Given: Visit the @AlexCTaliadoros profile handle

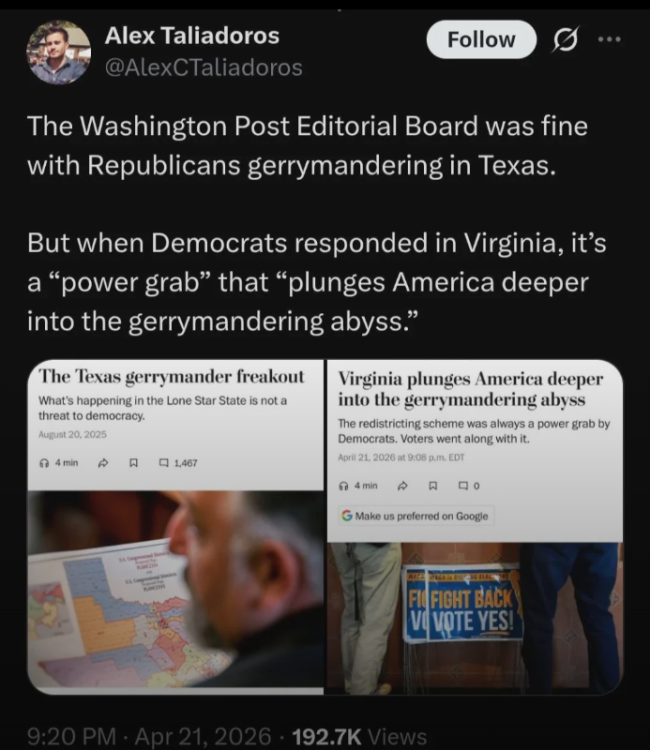Looking at the screenshot, I should pyautogui.click(x=203, y=68).
